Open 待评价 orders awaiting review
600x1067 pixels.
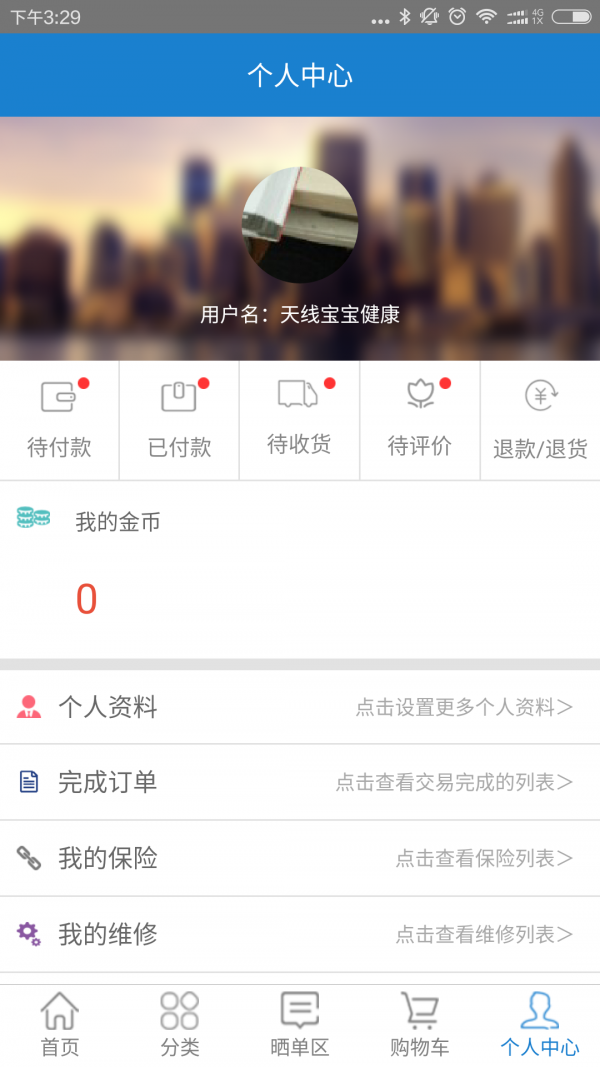click(x=419, y=420)
